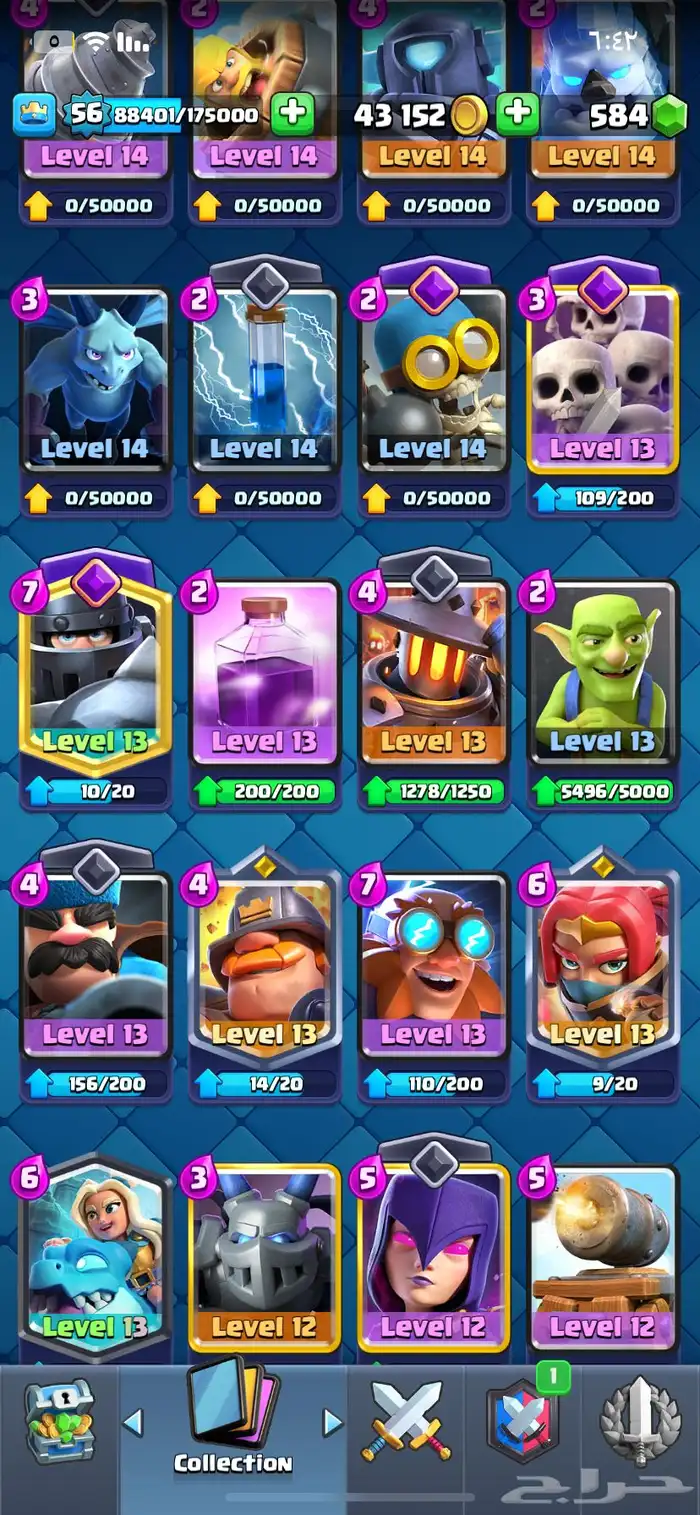Switch to the Shop chest tab

click(58, 1420)
